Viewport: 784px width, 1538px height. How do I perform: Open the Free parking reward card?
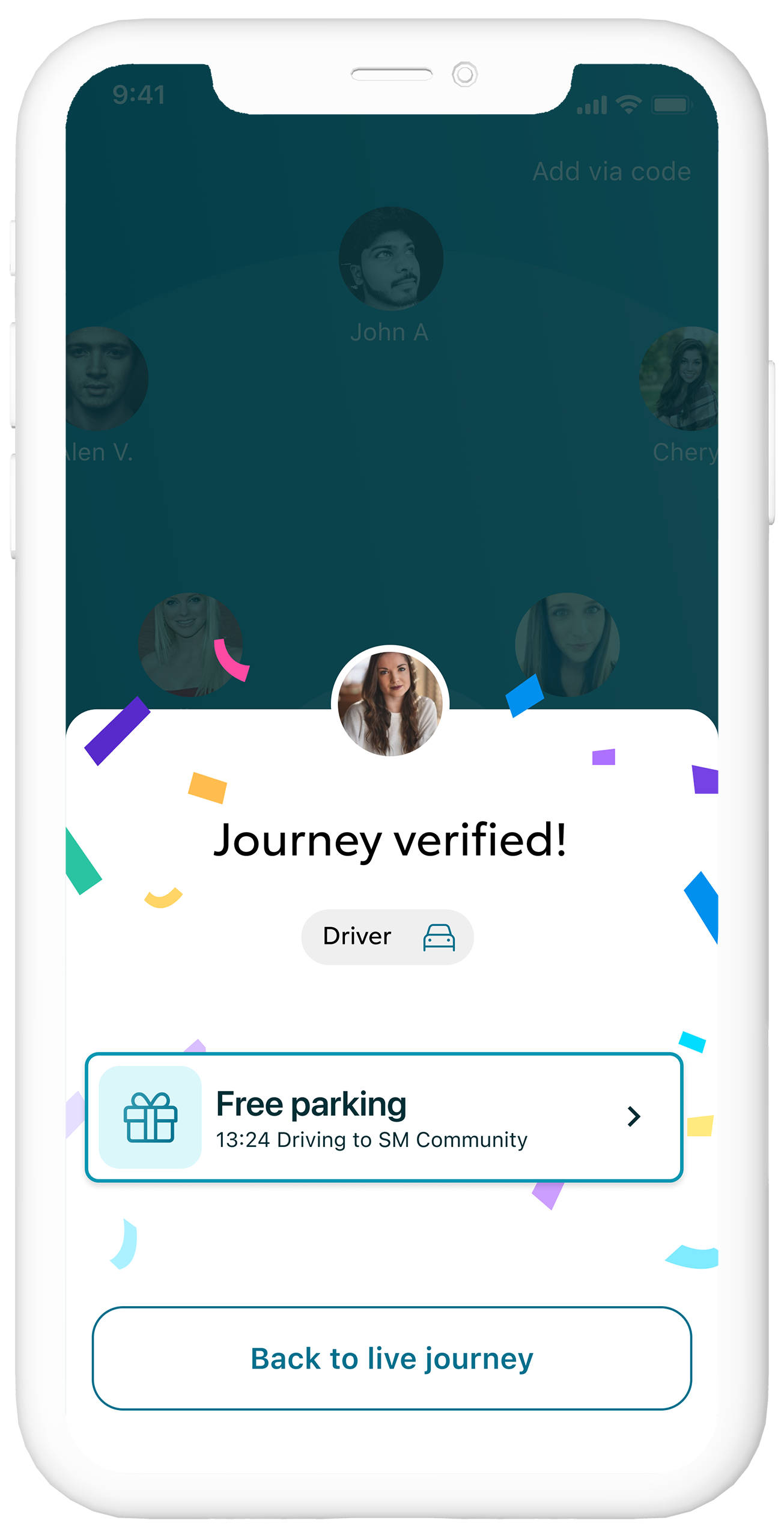384,1117
